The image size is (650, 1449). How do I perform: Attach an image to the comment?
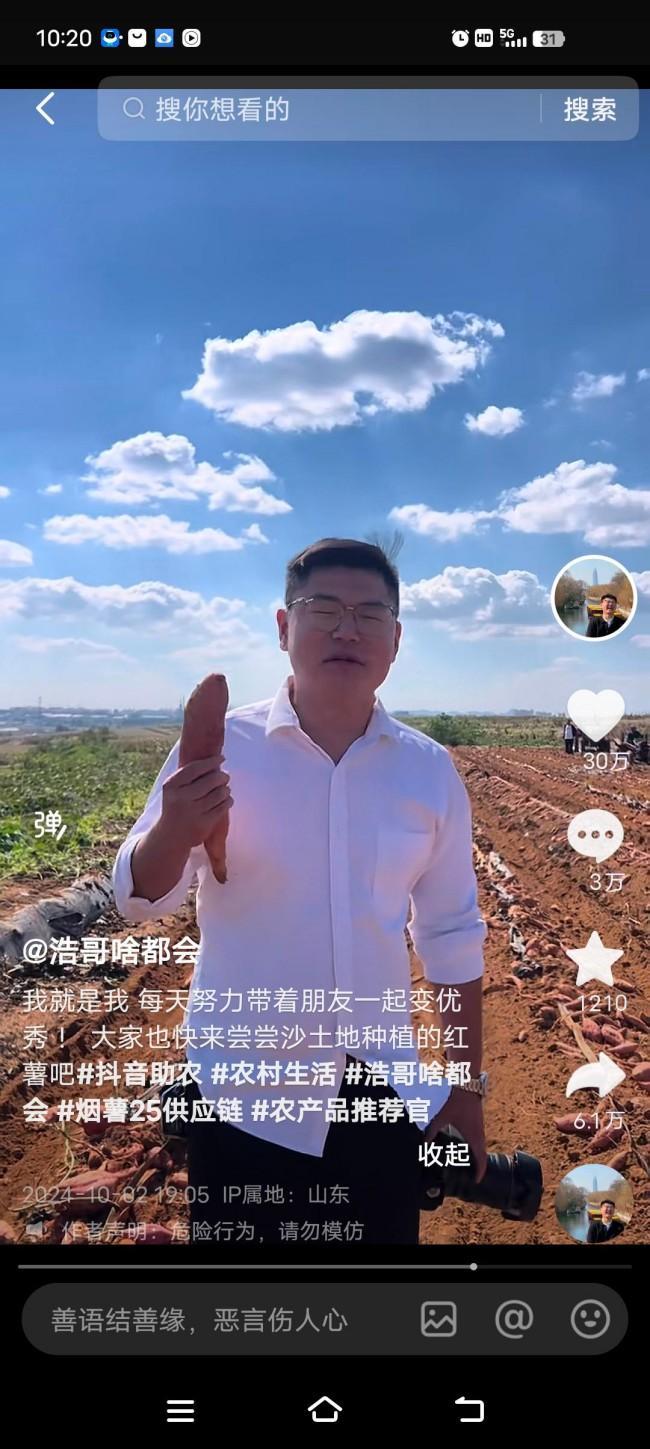438,1319
